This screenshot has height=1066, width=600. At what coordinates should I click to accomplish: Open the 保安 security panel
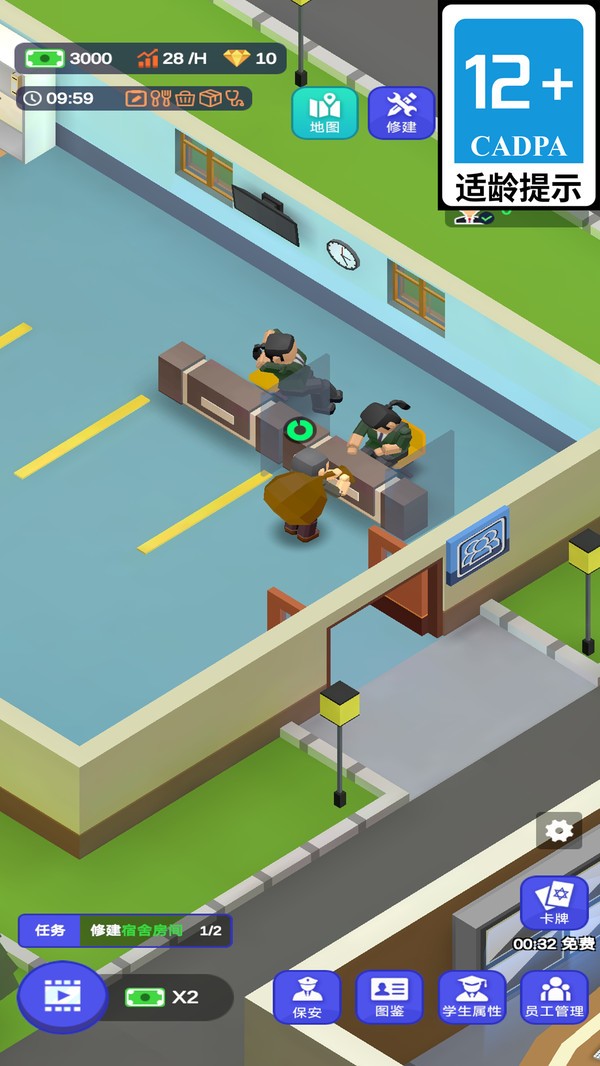point(307,996)
